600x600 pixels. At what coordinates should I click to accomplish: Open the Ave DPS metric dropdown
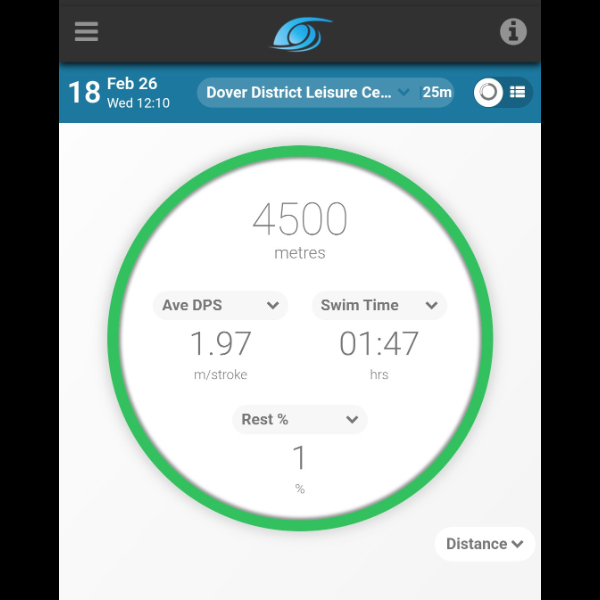coord(220,305)
